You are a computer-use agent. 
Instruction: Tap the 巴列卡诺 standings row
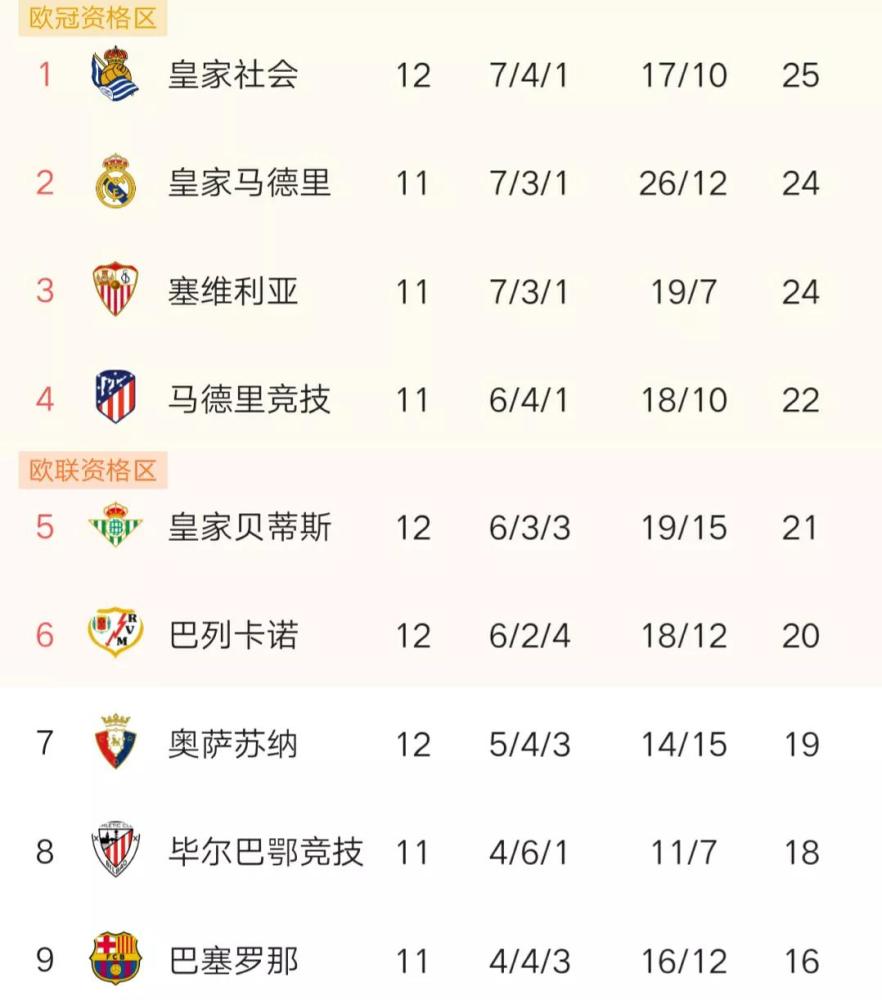(x=441, y=636)
